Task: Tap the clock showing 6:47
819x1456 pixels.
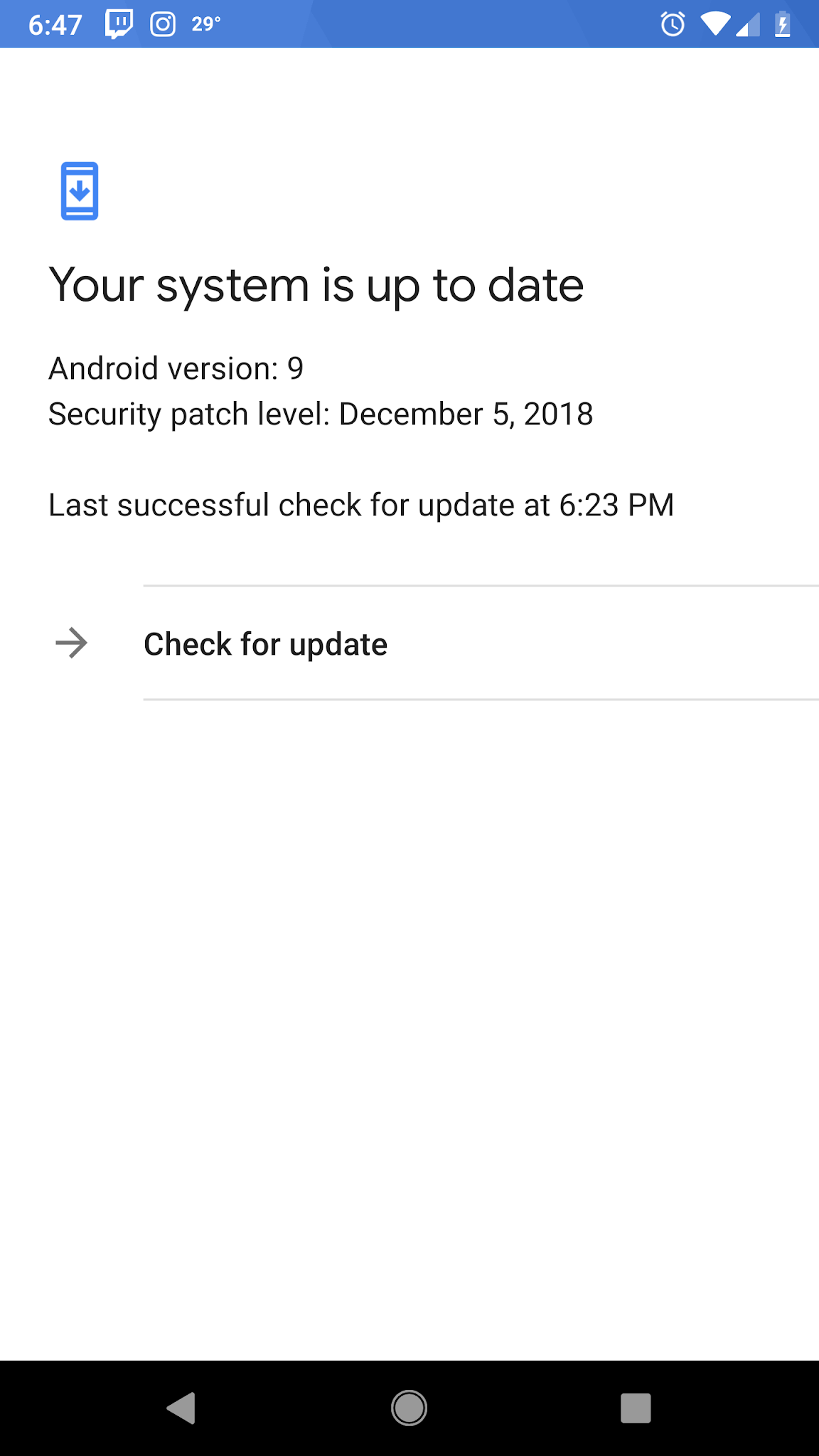Action: [x=57, y=23]
